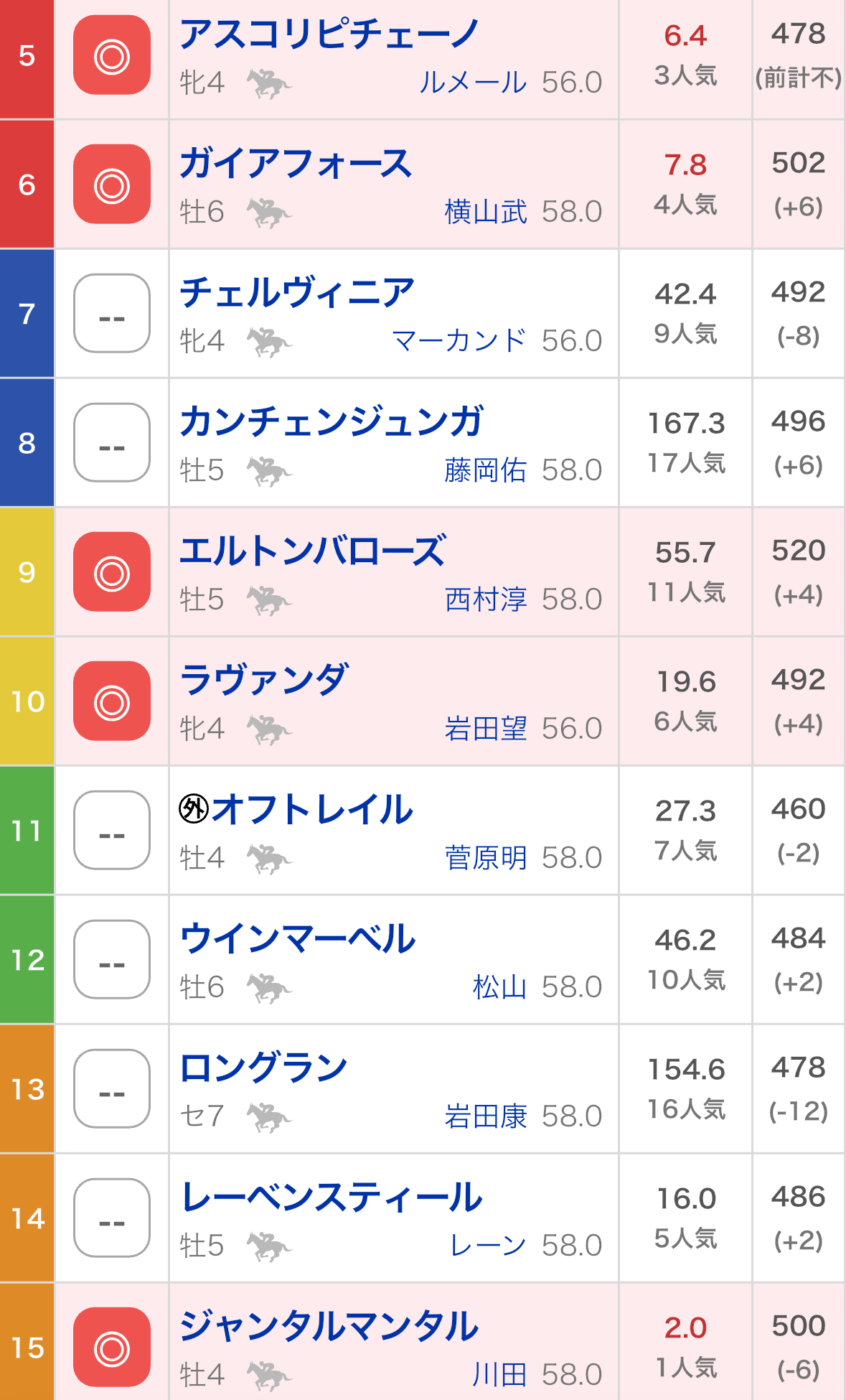The image size is (846, 1400).
Task: Set a mark for オフトレイル
Action: click(112, 831)
